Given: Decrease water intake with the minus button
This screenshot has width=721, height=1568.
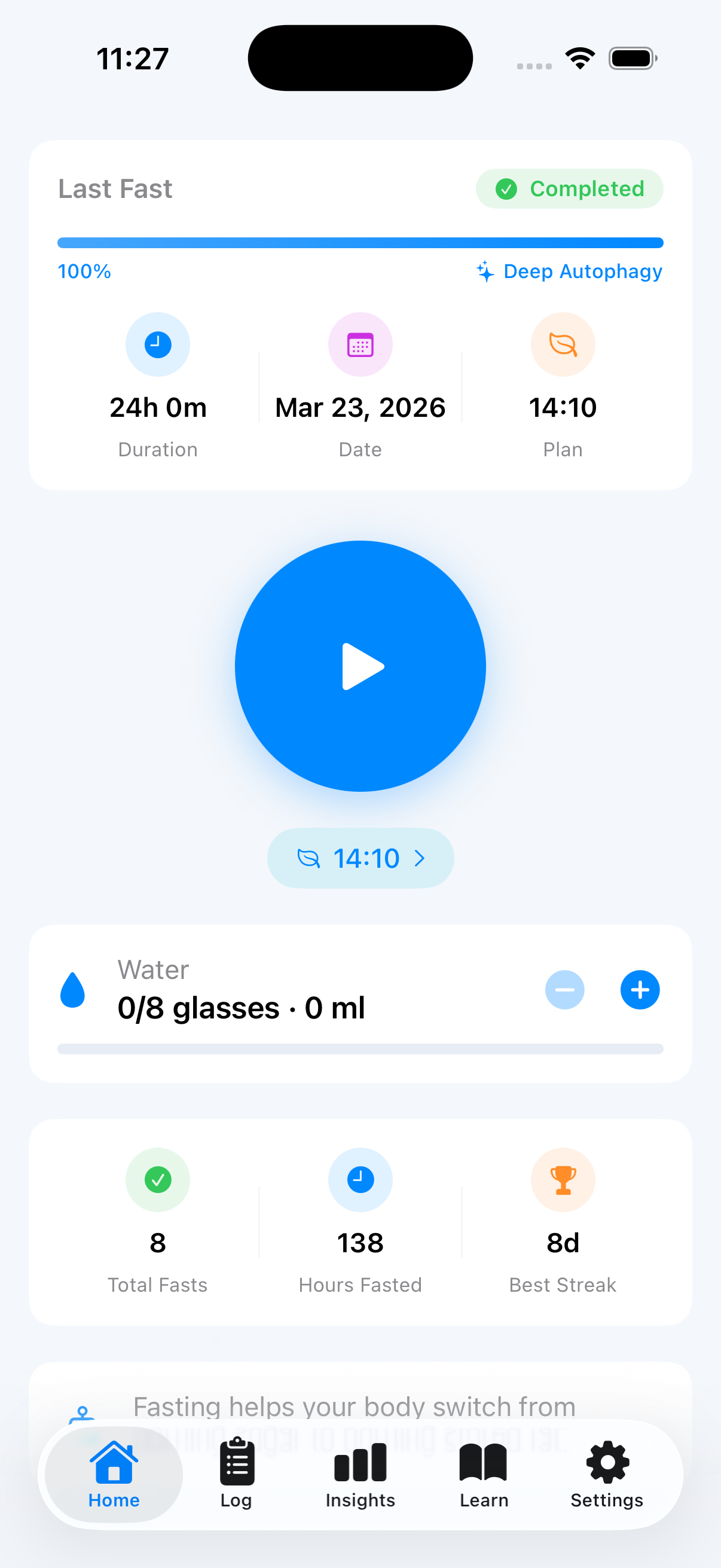Looking at the screenshot, I should (x=564, y=990).
